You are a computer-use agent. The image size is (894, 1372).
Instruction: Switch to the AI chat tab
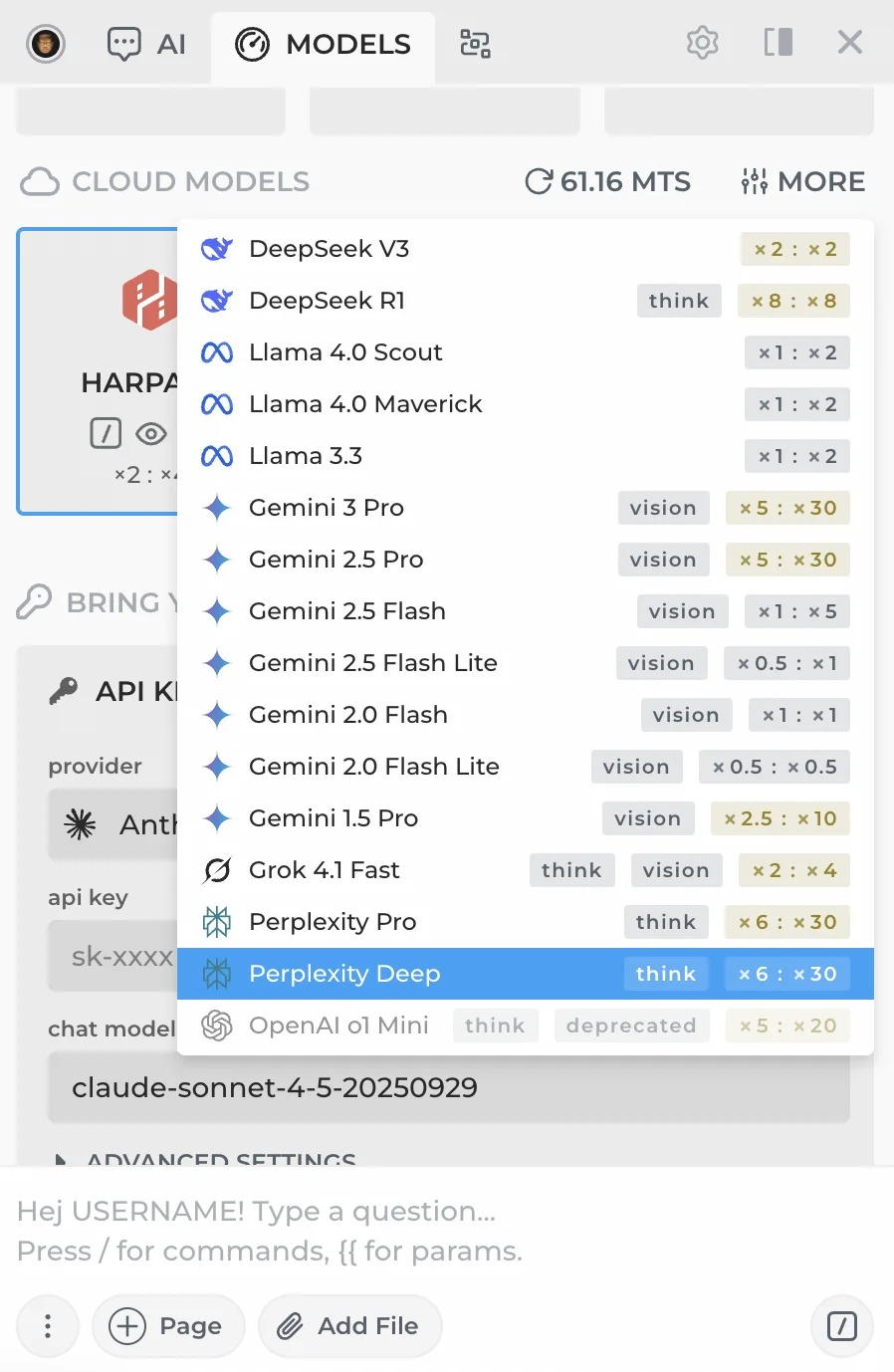pos(146,44)
